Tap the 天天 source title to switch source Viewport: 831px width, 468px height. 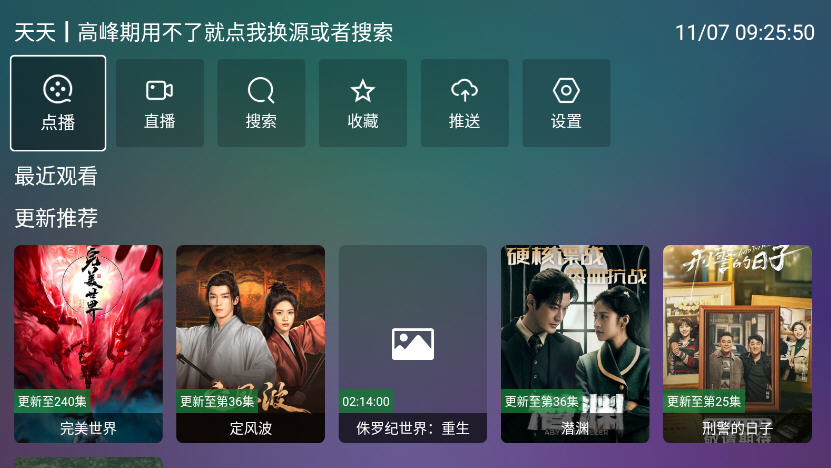tap(35, 32)
